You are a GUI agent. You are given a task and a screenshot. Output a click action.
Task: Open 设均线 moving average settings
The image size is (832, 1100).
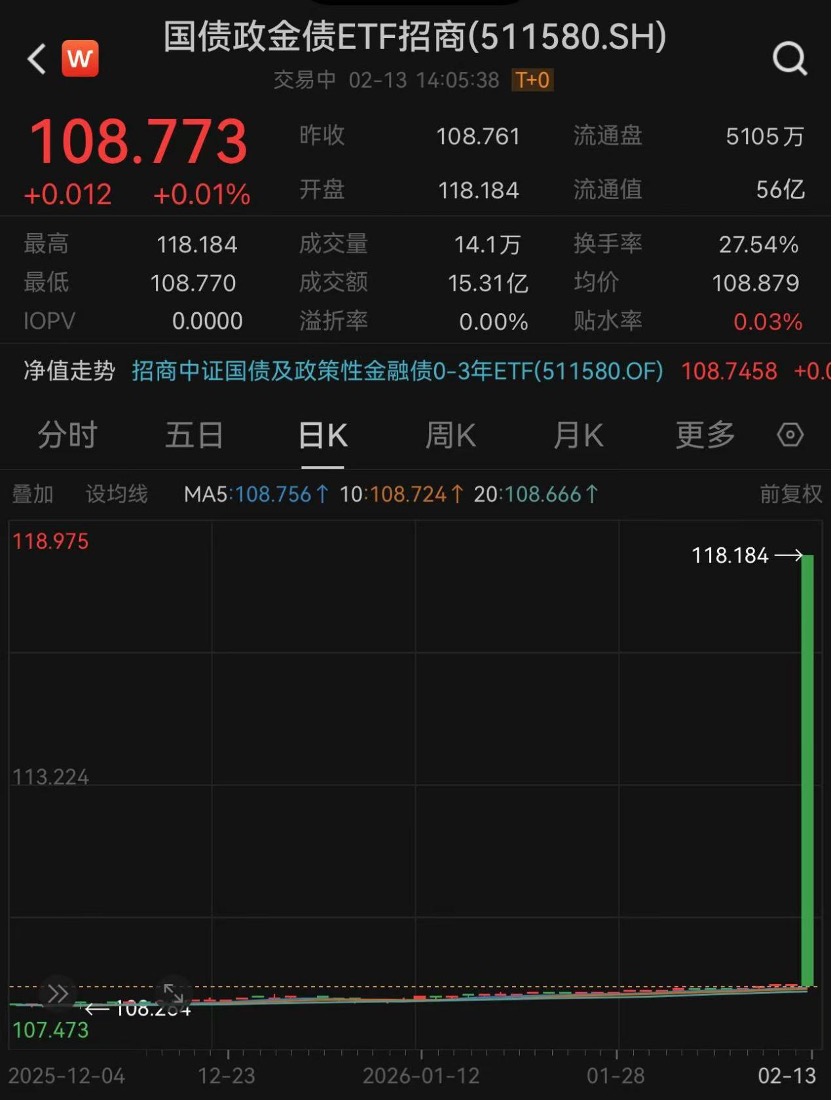coord(116,494)
